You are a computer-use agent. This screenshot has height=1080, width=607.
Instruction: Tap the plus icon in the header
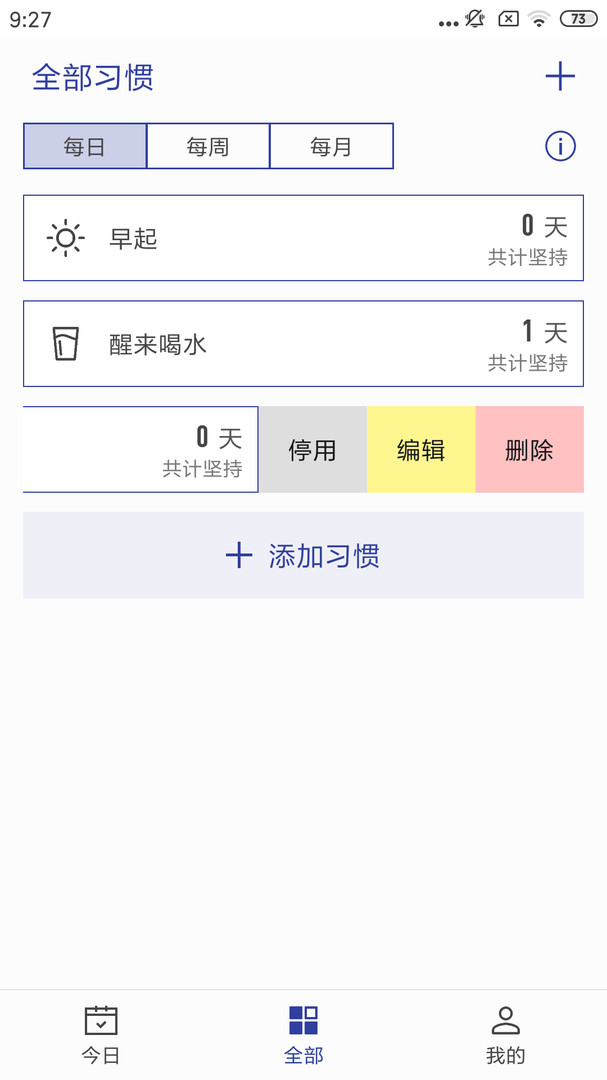click(560, 77)
